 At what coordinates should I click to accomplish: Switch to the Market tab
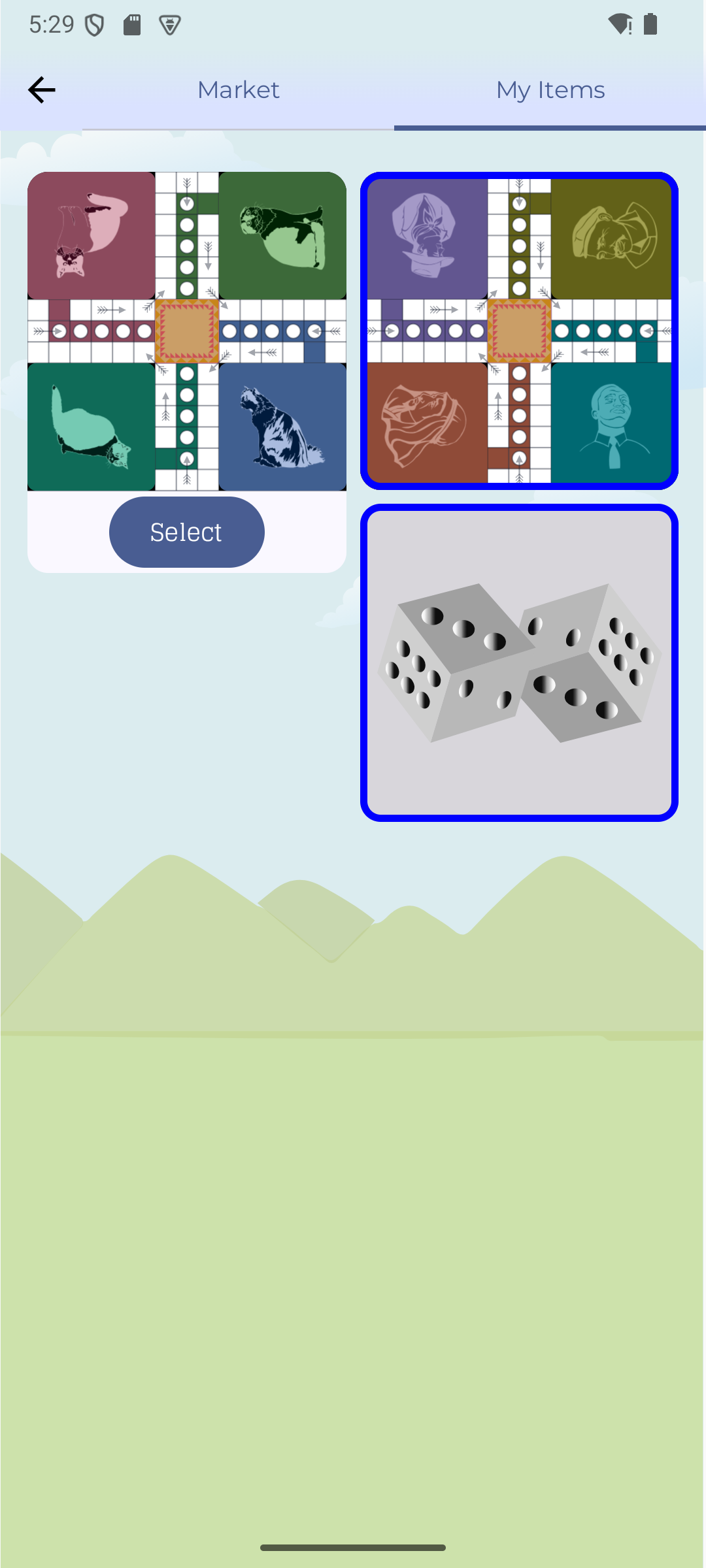pyautogui.click(x=238, y=90)
